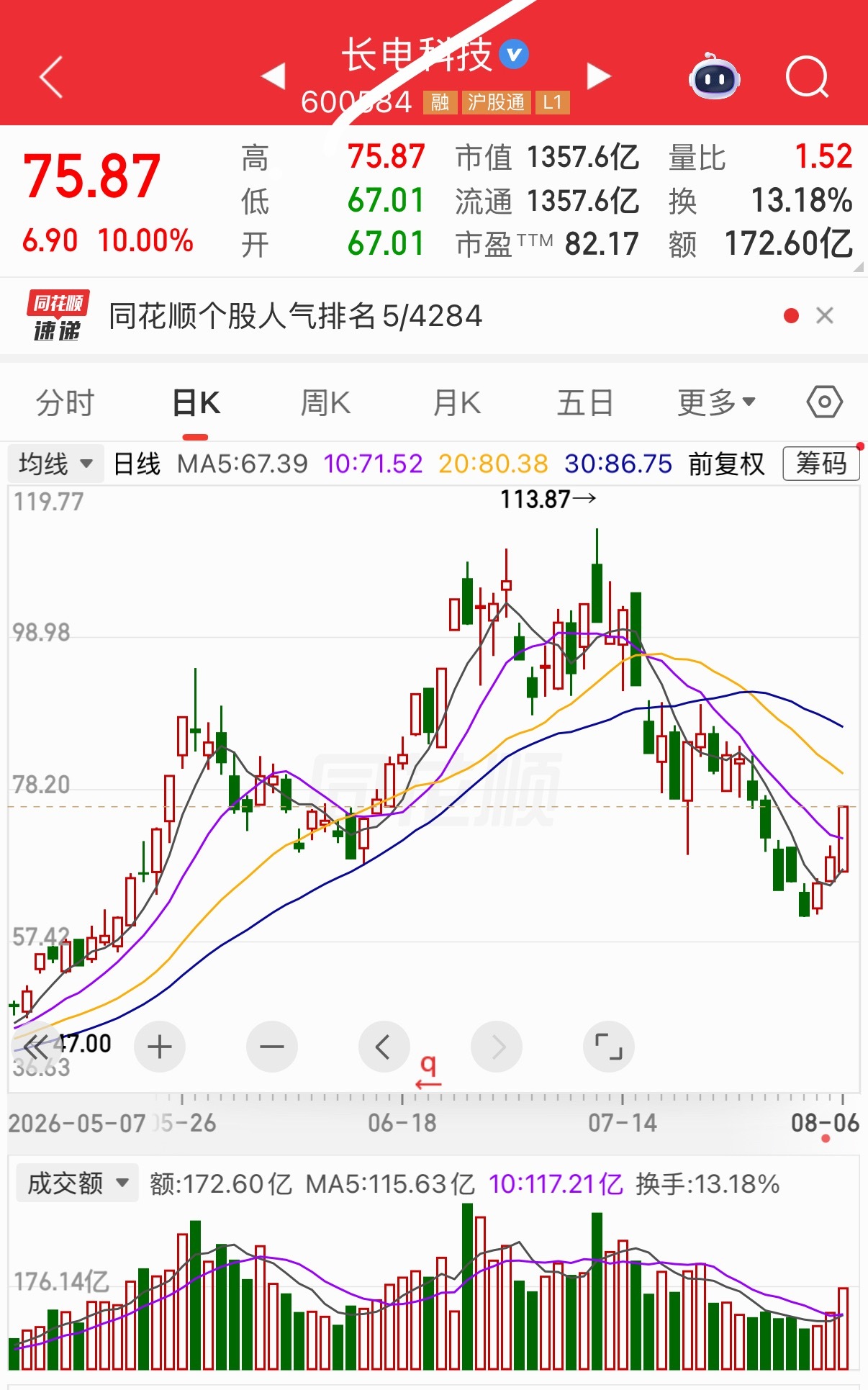Select the 月K tab

[x=456, y=402]
